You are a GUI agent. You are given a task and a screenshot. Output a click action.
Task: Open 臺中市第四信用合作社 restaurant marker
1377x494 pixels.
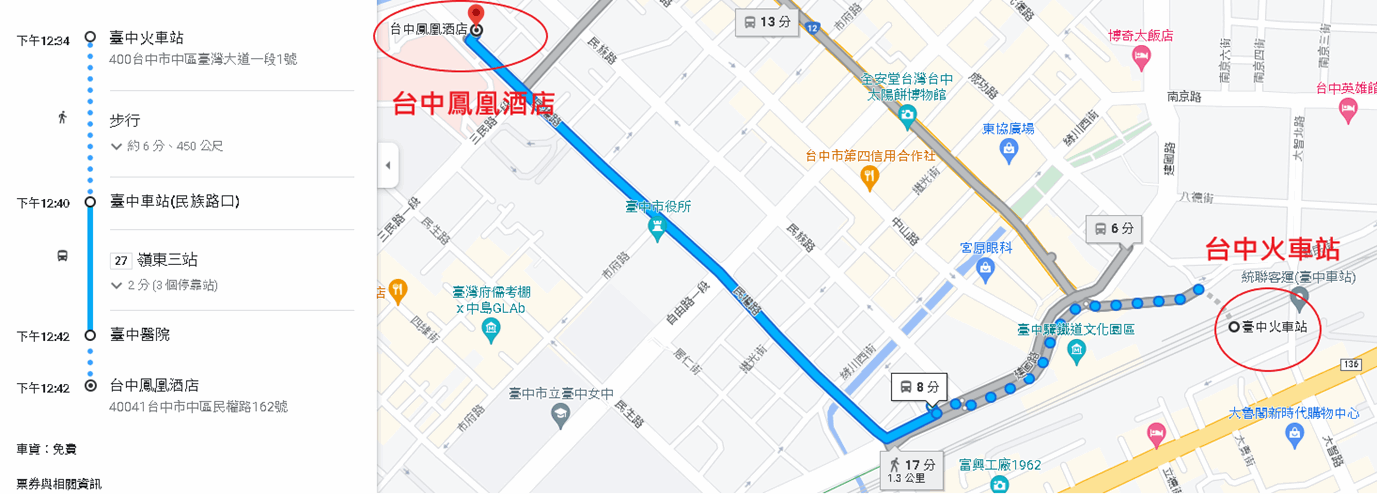pyautogui.click(x=870, y=179)
